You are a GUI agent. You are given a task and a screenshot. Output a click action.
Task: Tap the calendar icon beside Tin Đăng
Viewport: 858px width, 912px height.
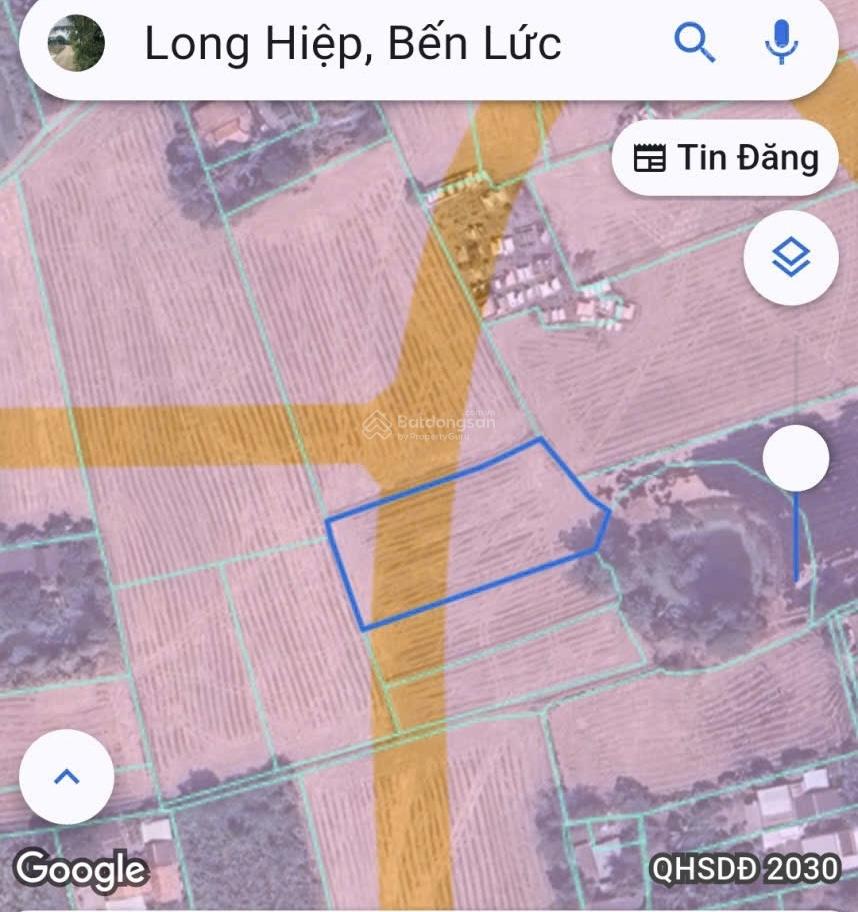click(x=651, y=158)
